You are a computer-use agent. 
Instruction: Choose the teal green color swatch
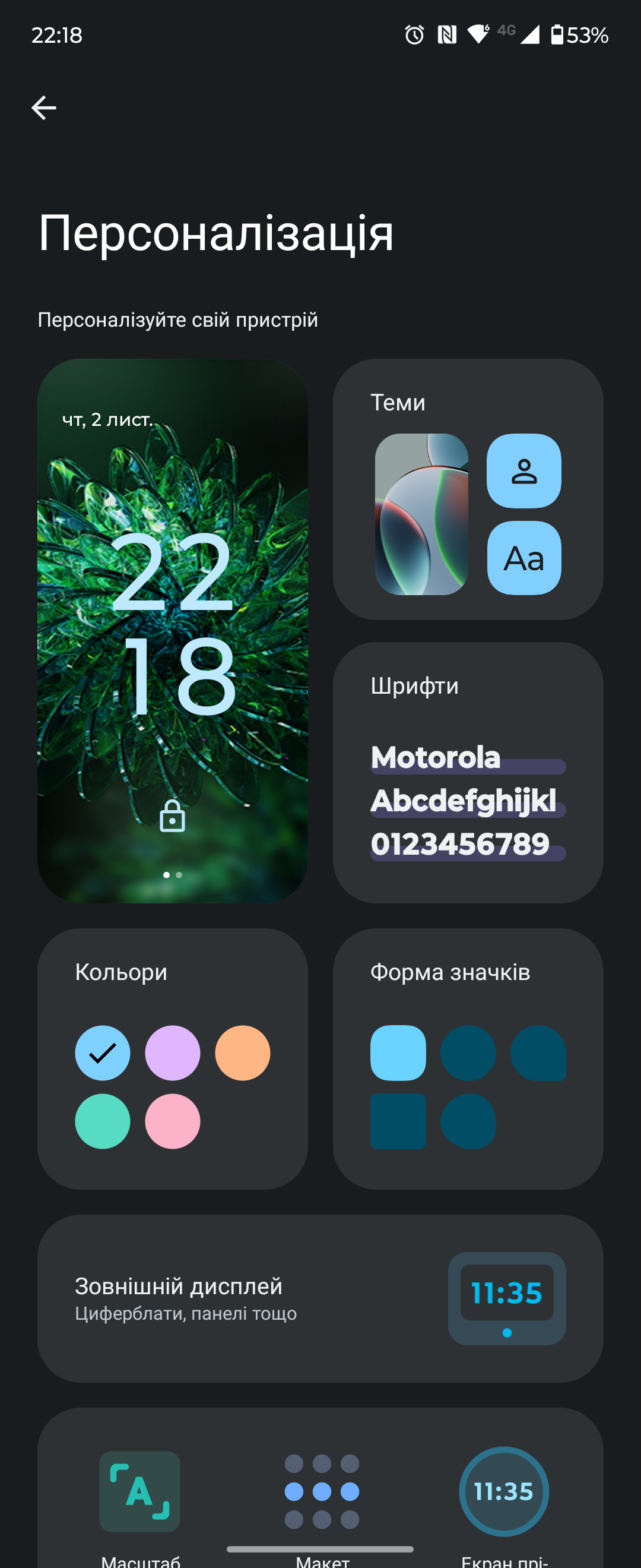pyautogui.click(x=102, y=1121)
